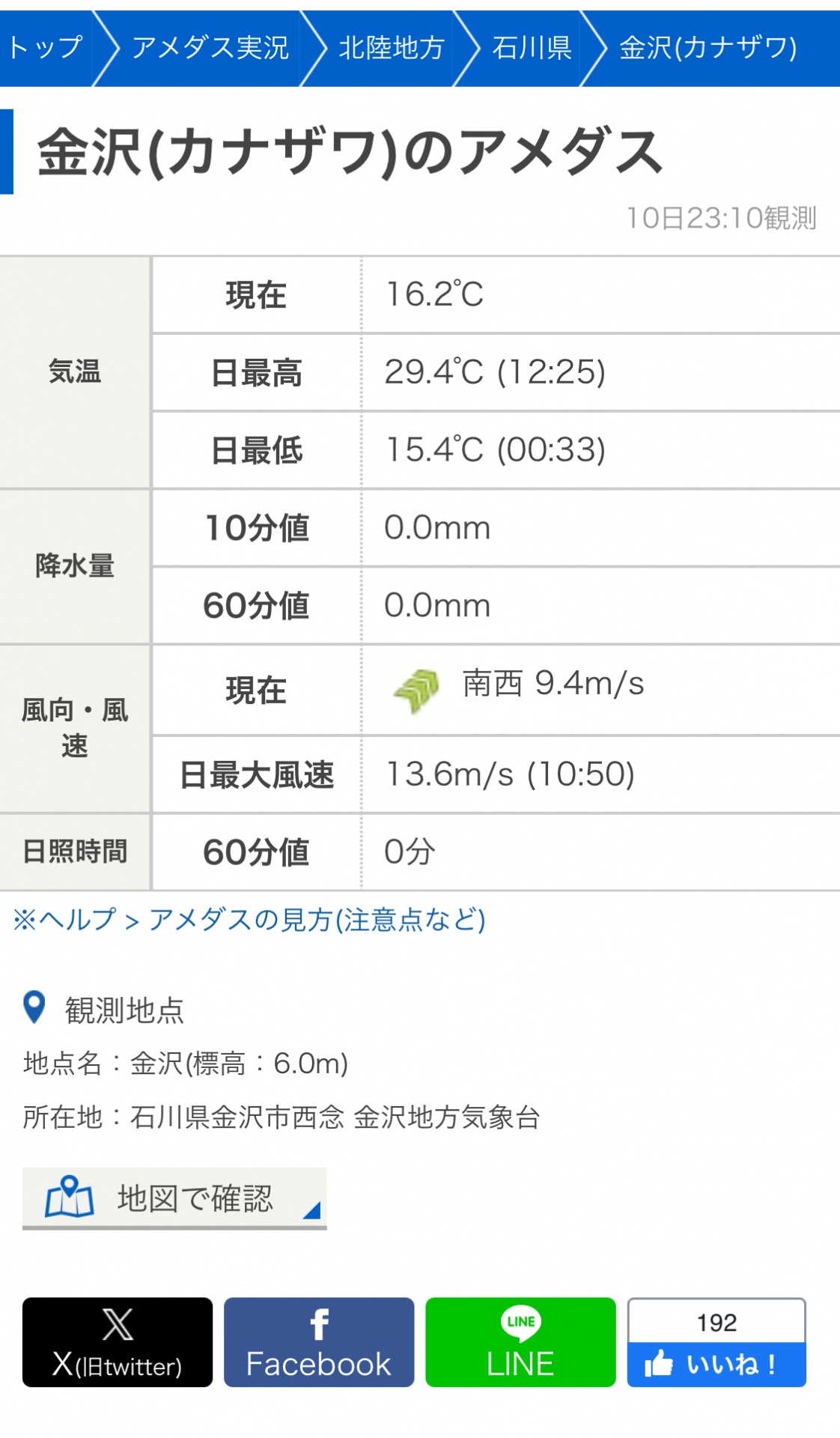840x1438 pixels.
Task: Share this page on Facebook
Action: (319, 1342)
